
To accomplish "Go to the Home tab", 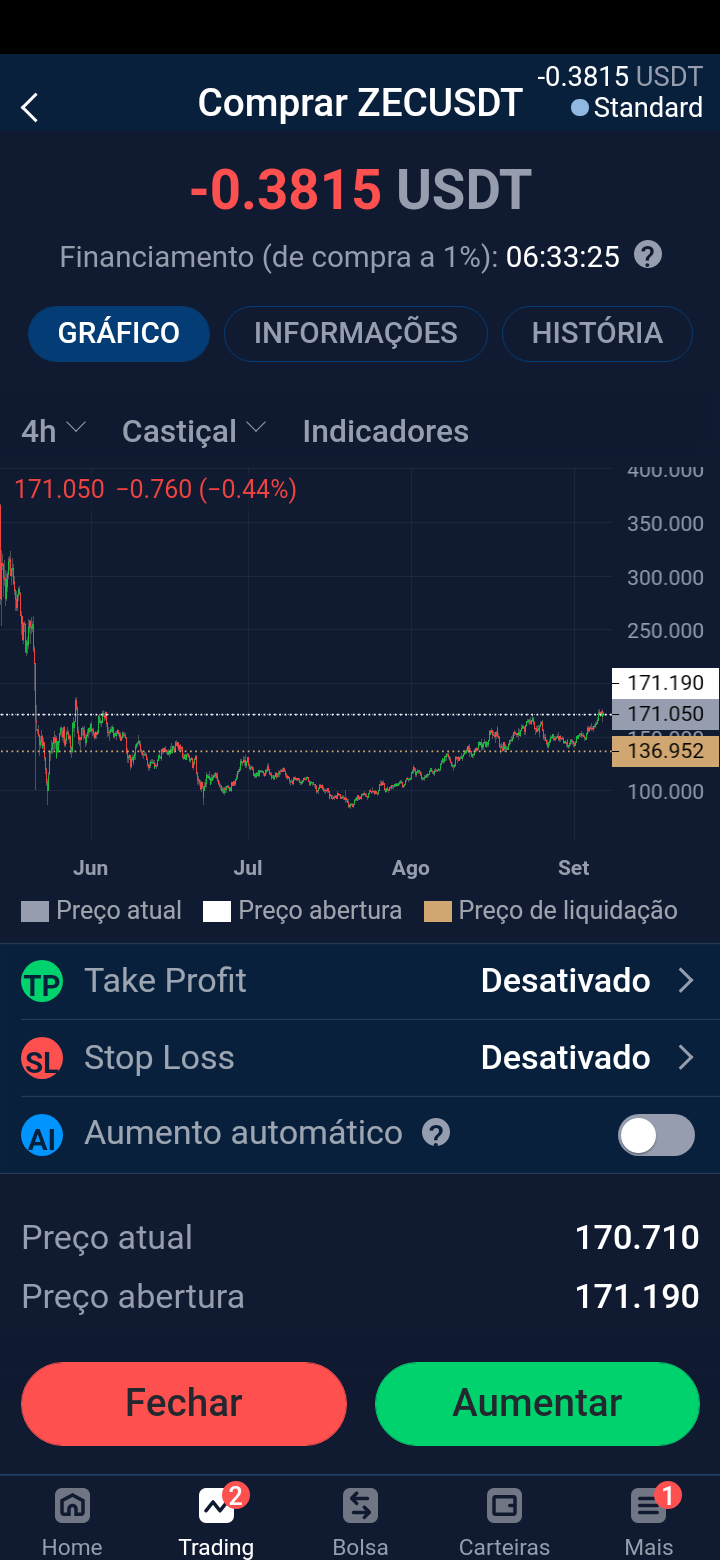I will point(72,1520).
